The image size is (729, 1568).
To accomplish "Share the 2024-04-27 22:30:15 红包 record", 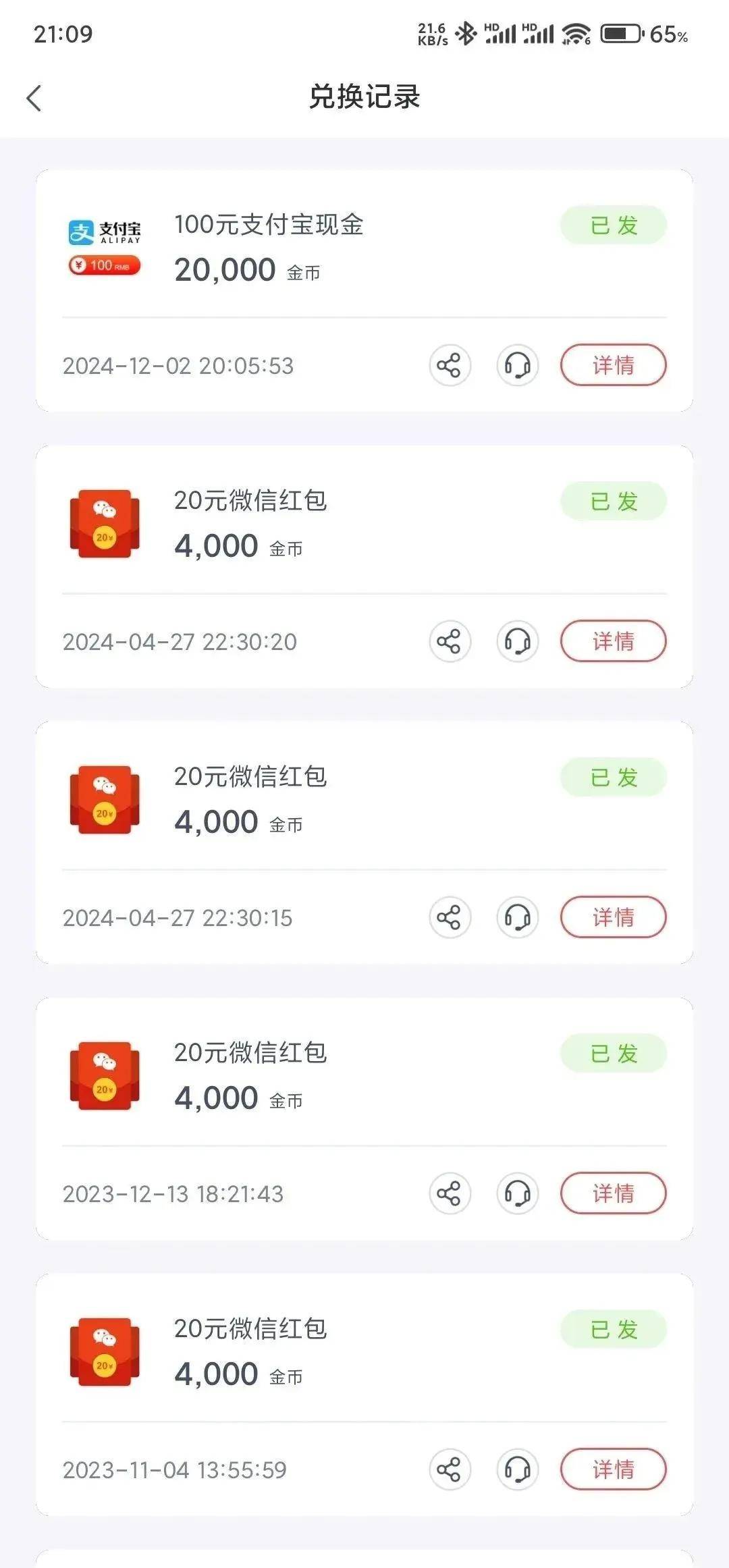I will tap(450, 917).
